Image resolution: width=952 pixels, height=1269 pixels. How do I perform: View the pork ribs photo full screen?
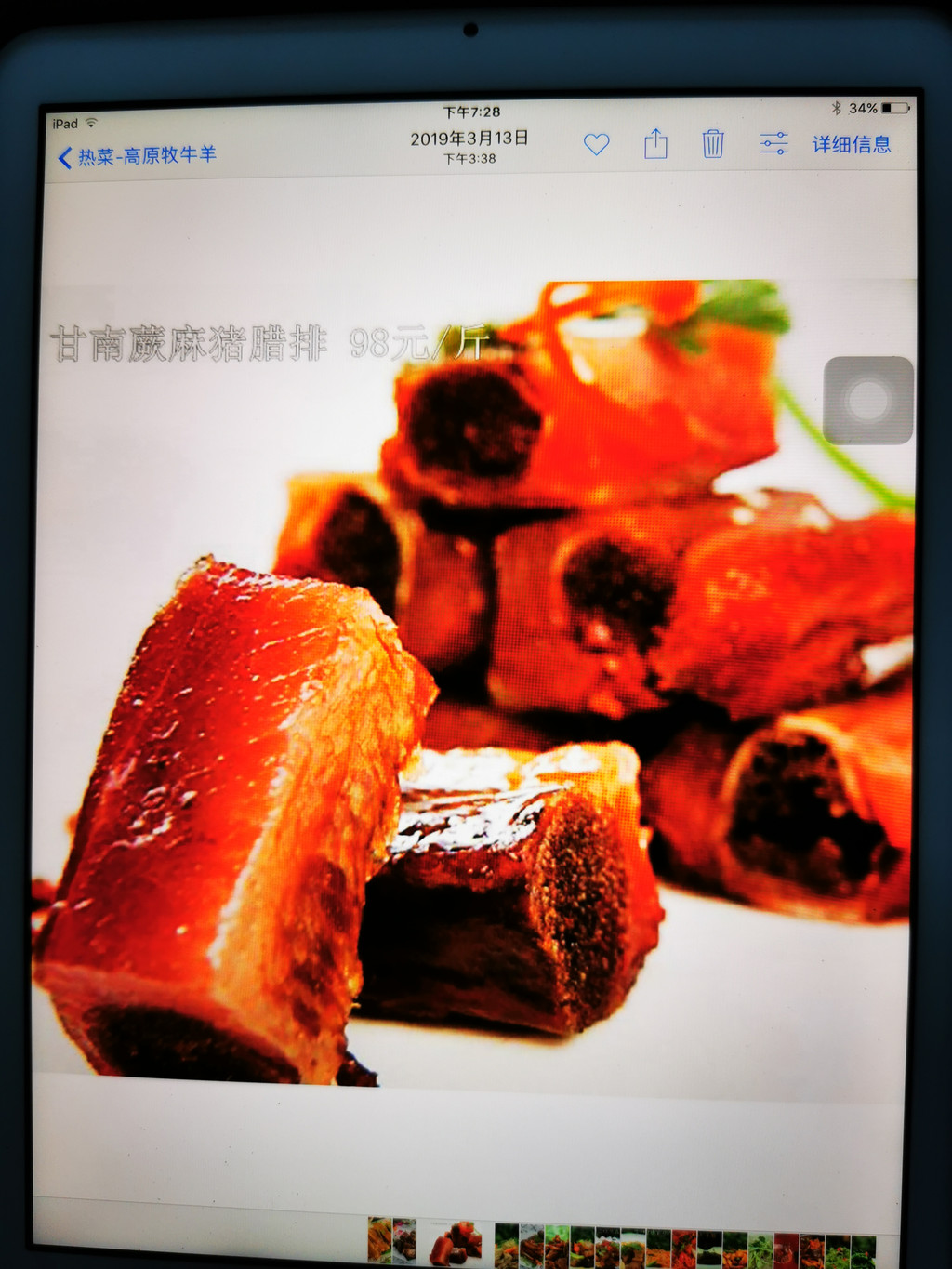(x=474, y=683)
